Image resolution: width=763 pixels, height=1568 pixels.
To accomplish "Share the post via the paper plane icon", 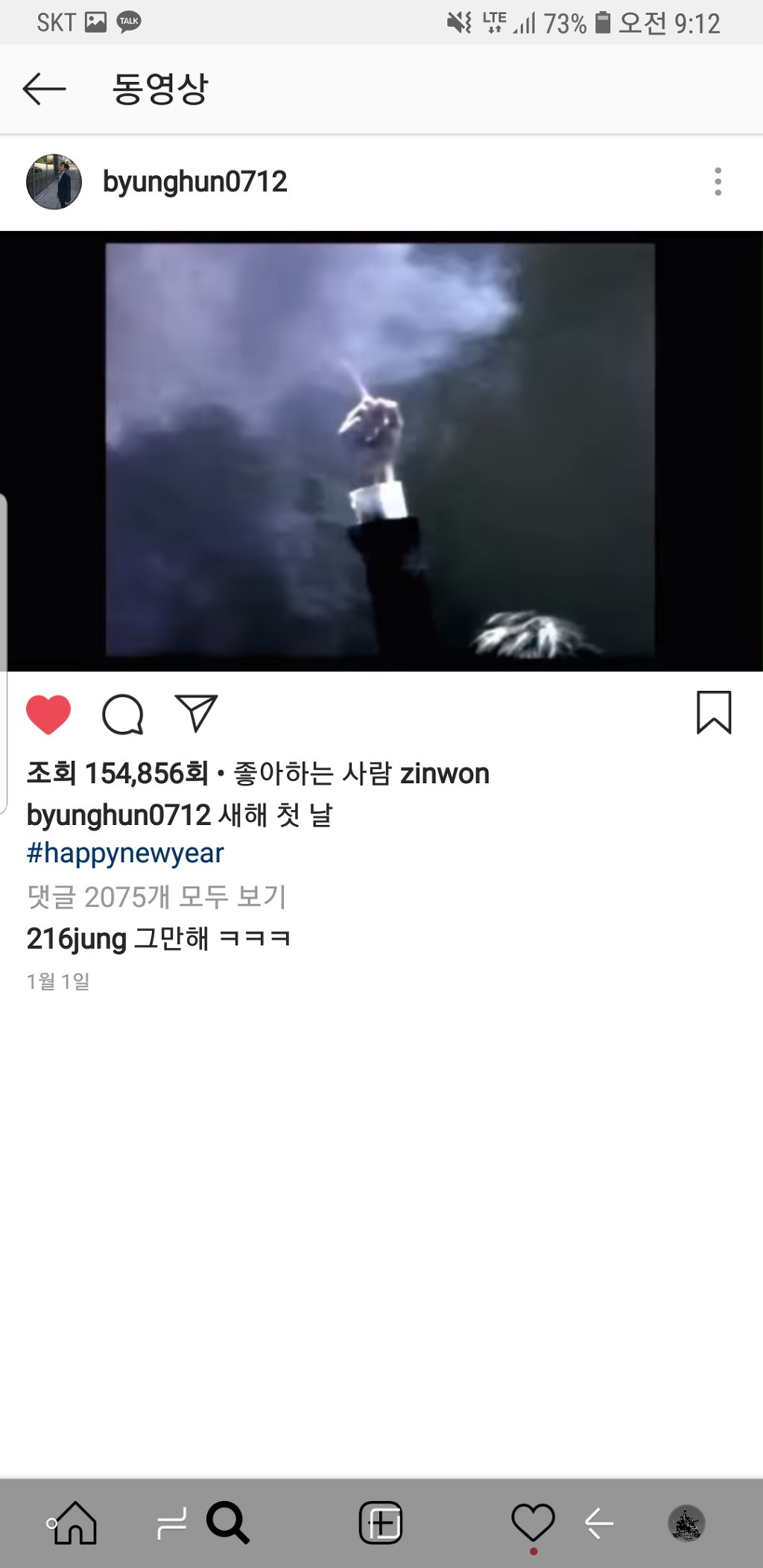I will [196, 713].
